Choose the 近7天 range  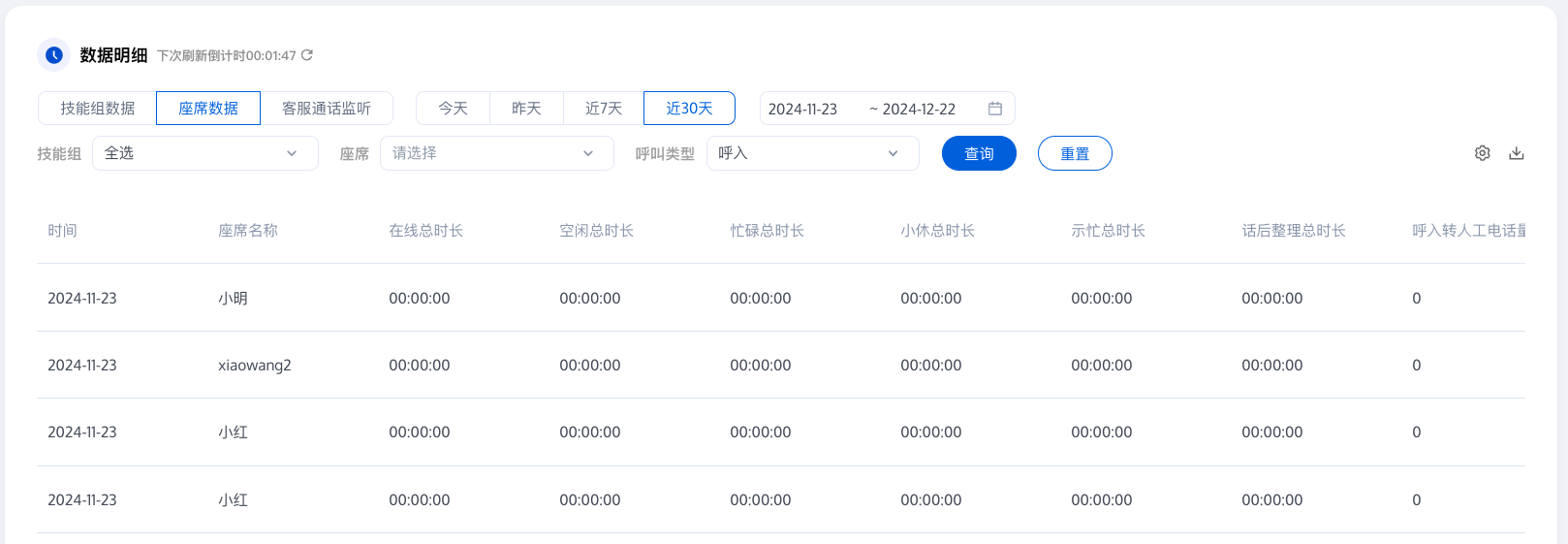pyautogui.click(x=604, y=109)
